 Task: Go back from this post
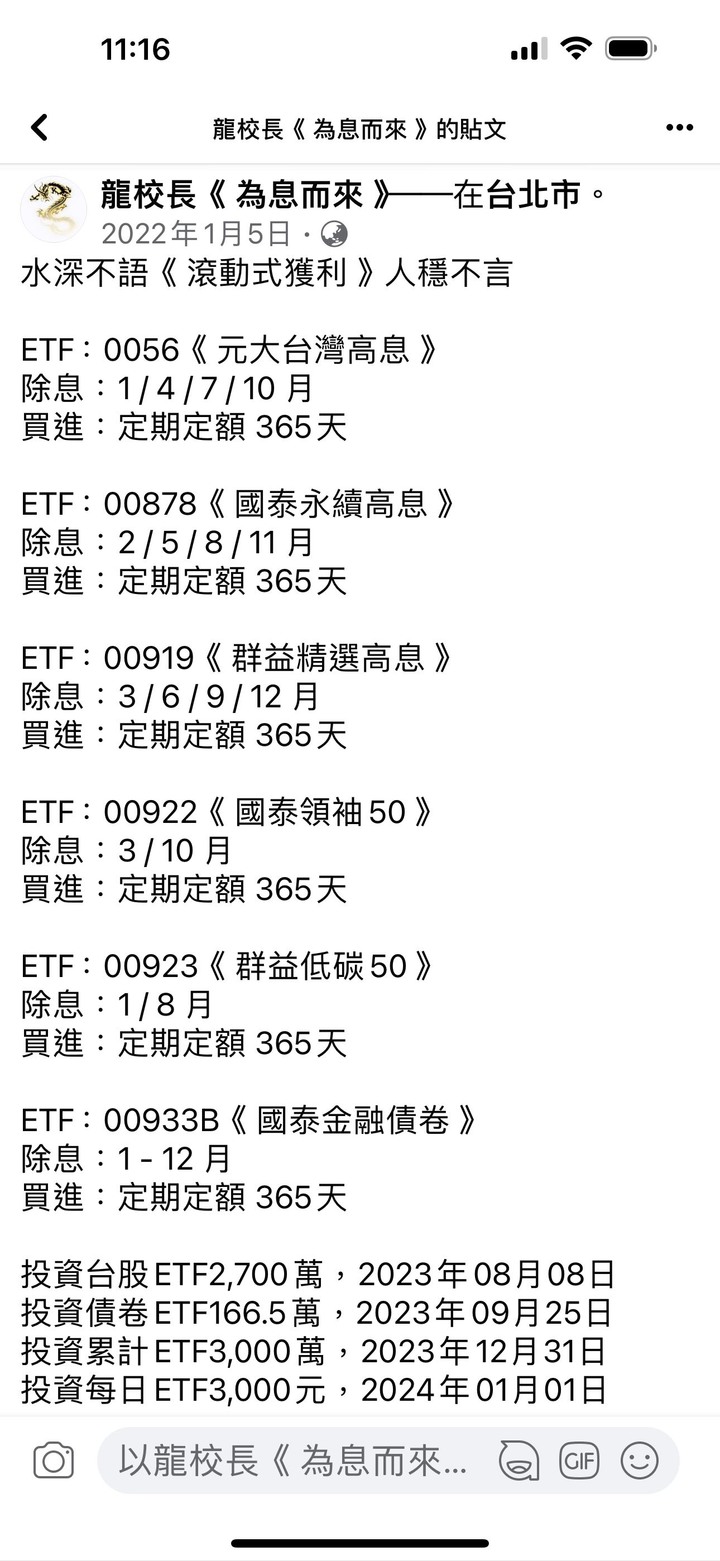click(x=39, y=127)
